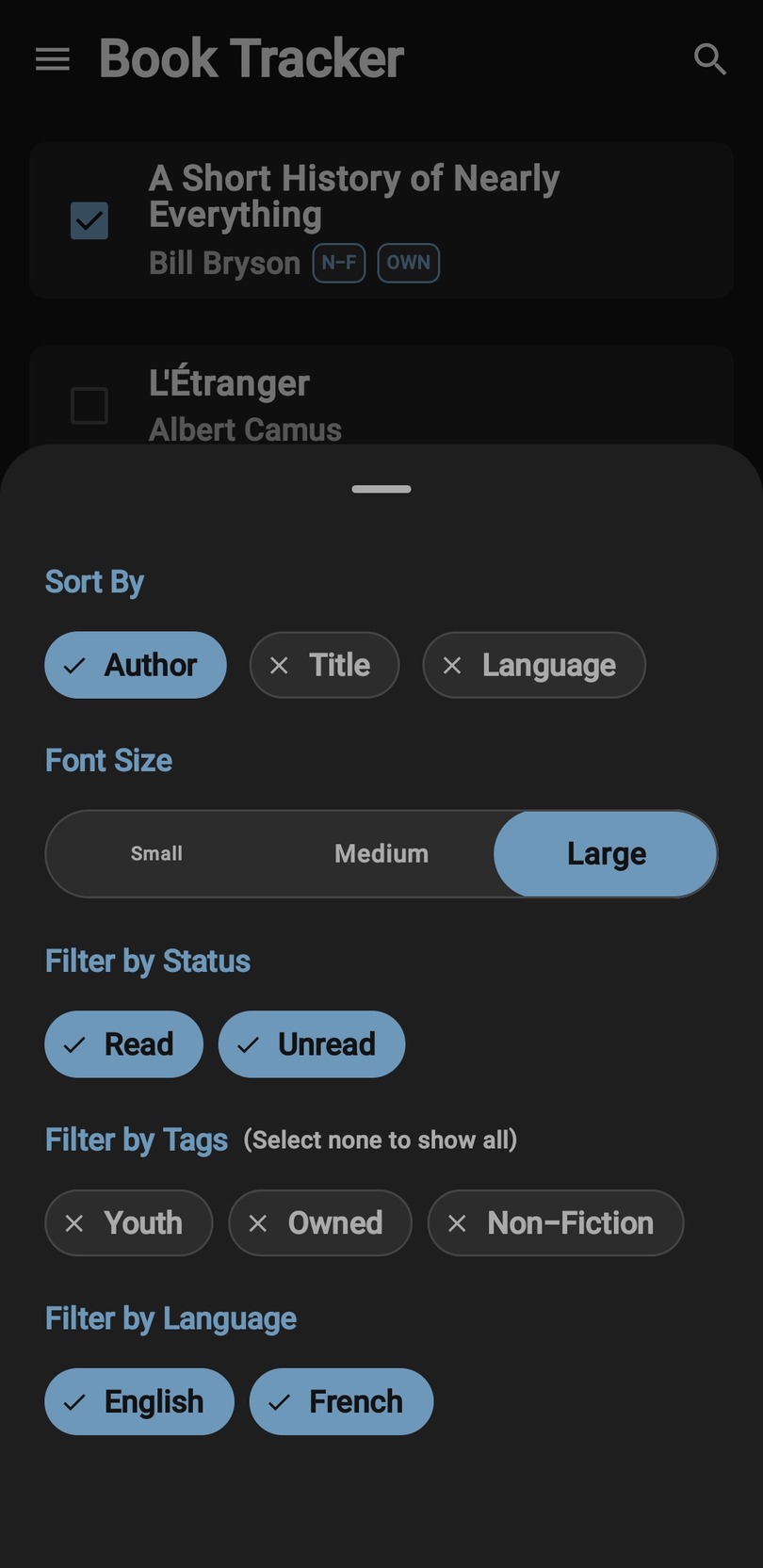Sort books by Title
The width and height of the screenshot is (763, 1568).
(x=324, y=665)
